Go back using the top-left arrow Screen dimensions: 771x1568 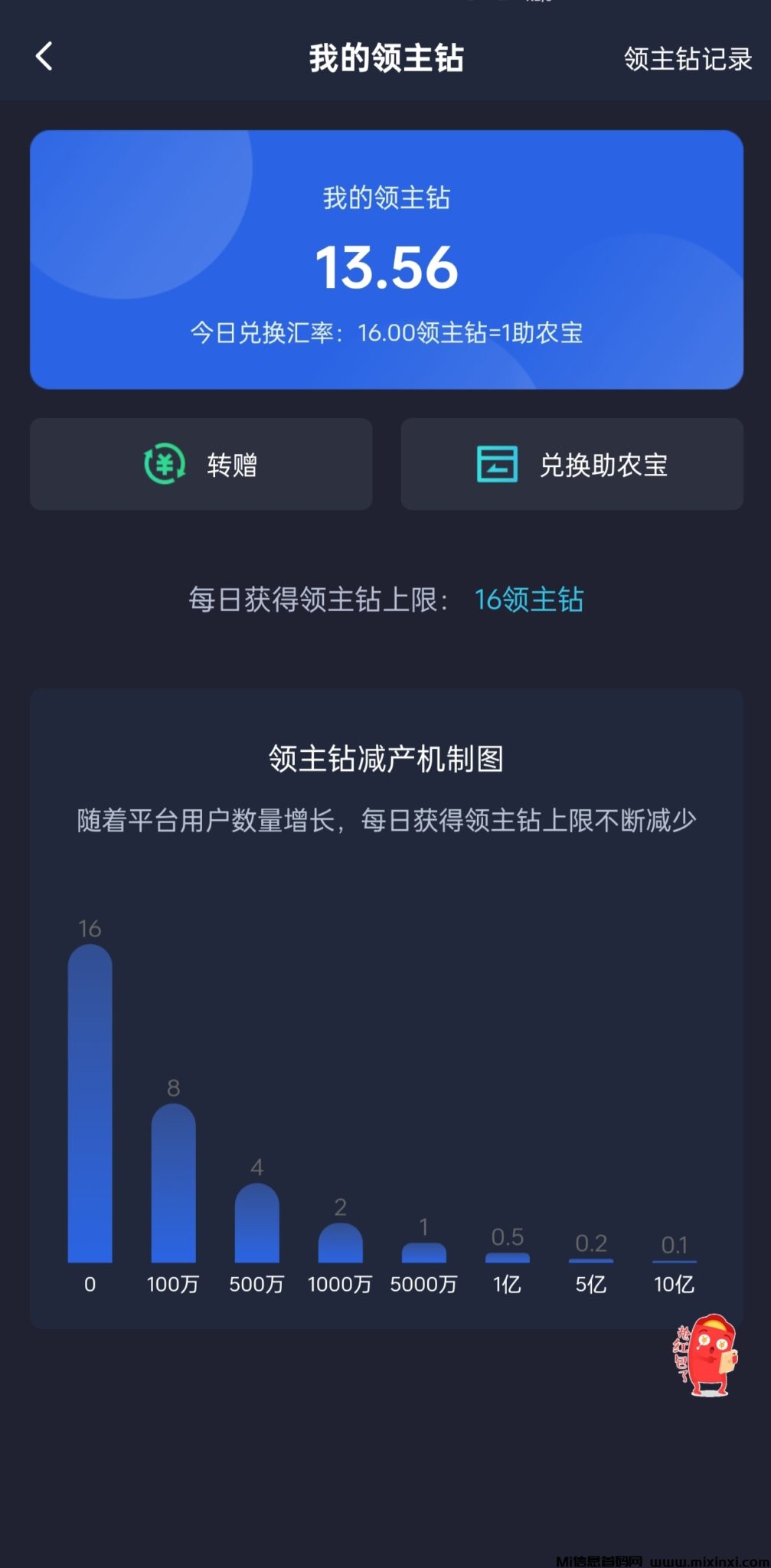coord(44,57)
